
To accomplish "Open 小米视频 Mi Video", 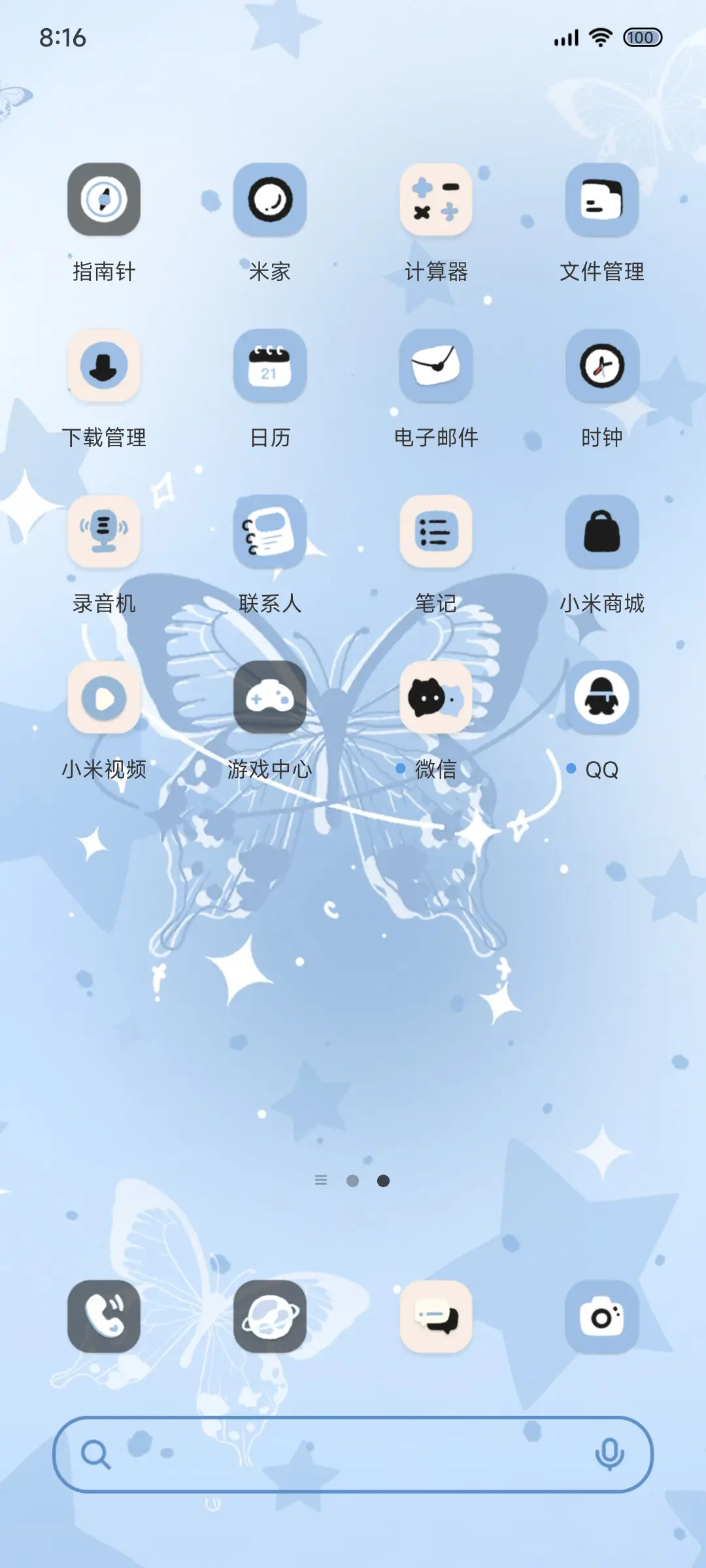I will click(x=105, y=698).
